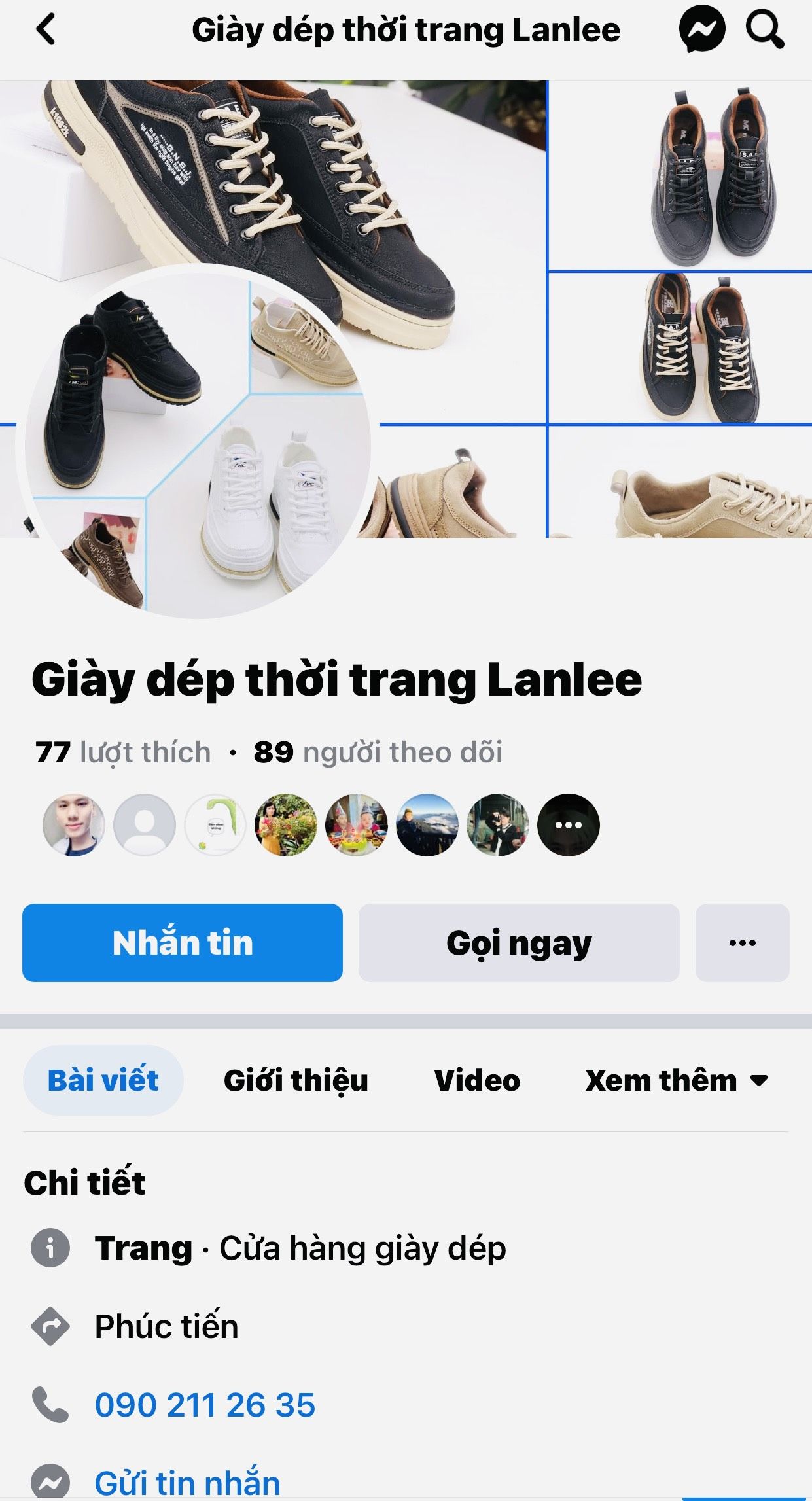Switch to the Giới thiệu tab
This screenshot has height=1501, width=812.
click(x=296, y=1080)
